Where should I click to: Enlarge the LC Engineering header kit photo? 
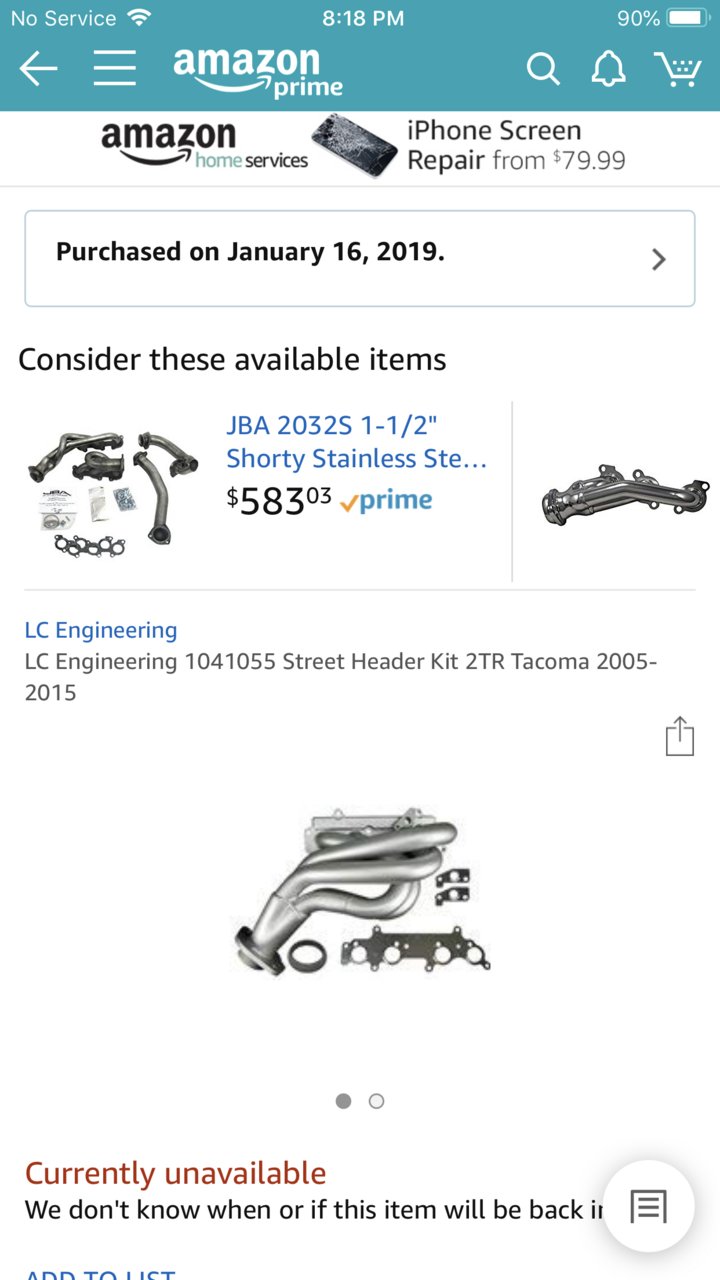pos(360,890)
